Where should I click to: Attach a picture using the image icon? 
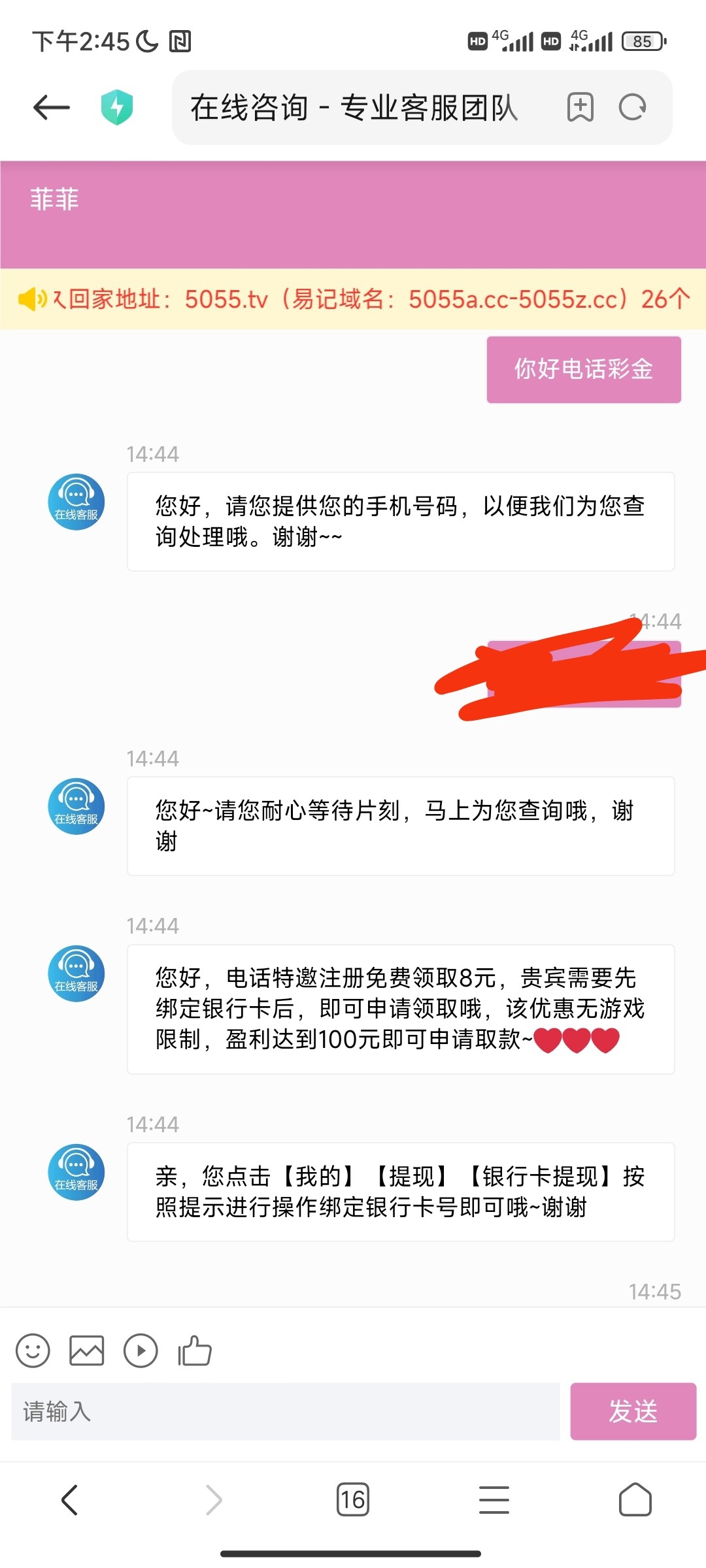[x=87, y=1350]
